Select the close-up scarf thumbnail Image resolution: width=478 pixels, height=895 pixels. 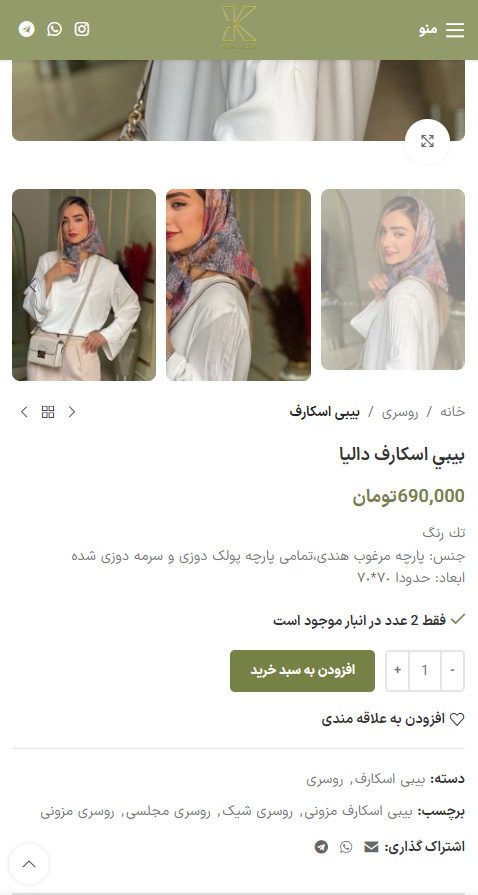click(x=239, y=285)
